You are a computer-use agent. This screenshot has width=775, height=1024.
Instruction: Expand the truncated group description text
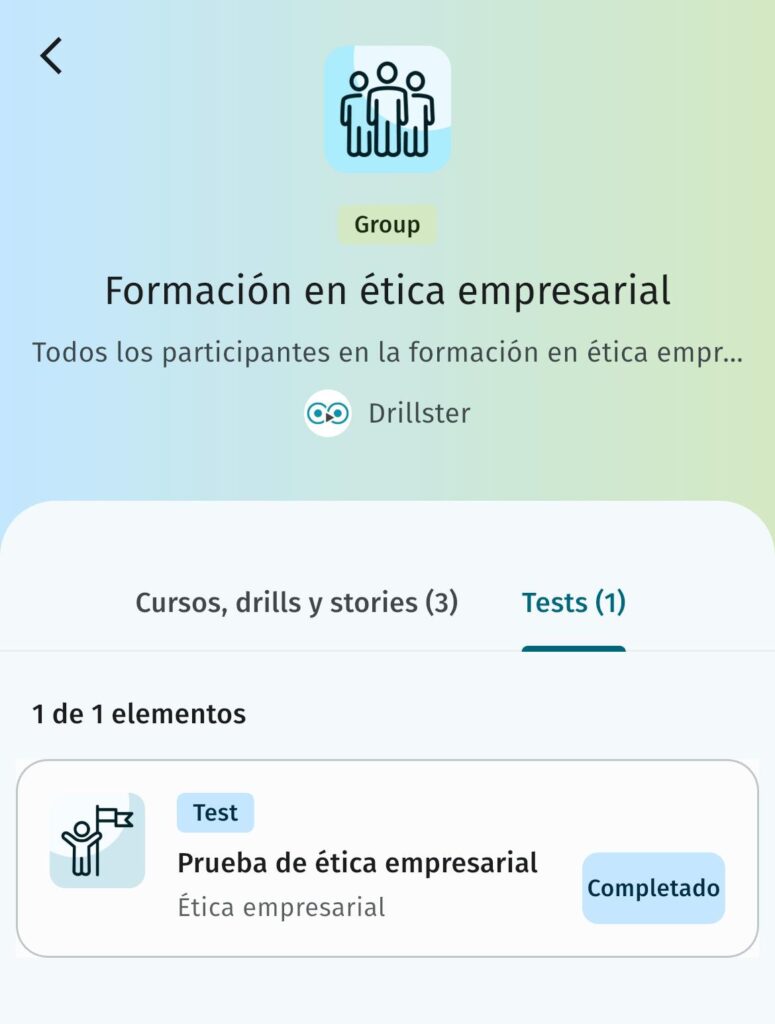click(x=387, y=352)
